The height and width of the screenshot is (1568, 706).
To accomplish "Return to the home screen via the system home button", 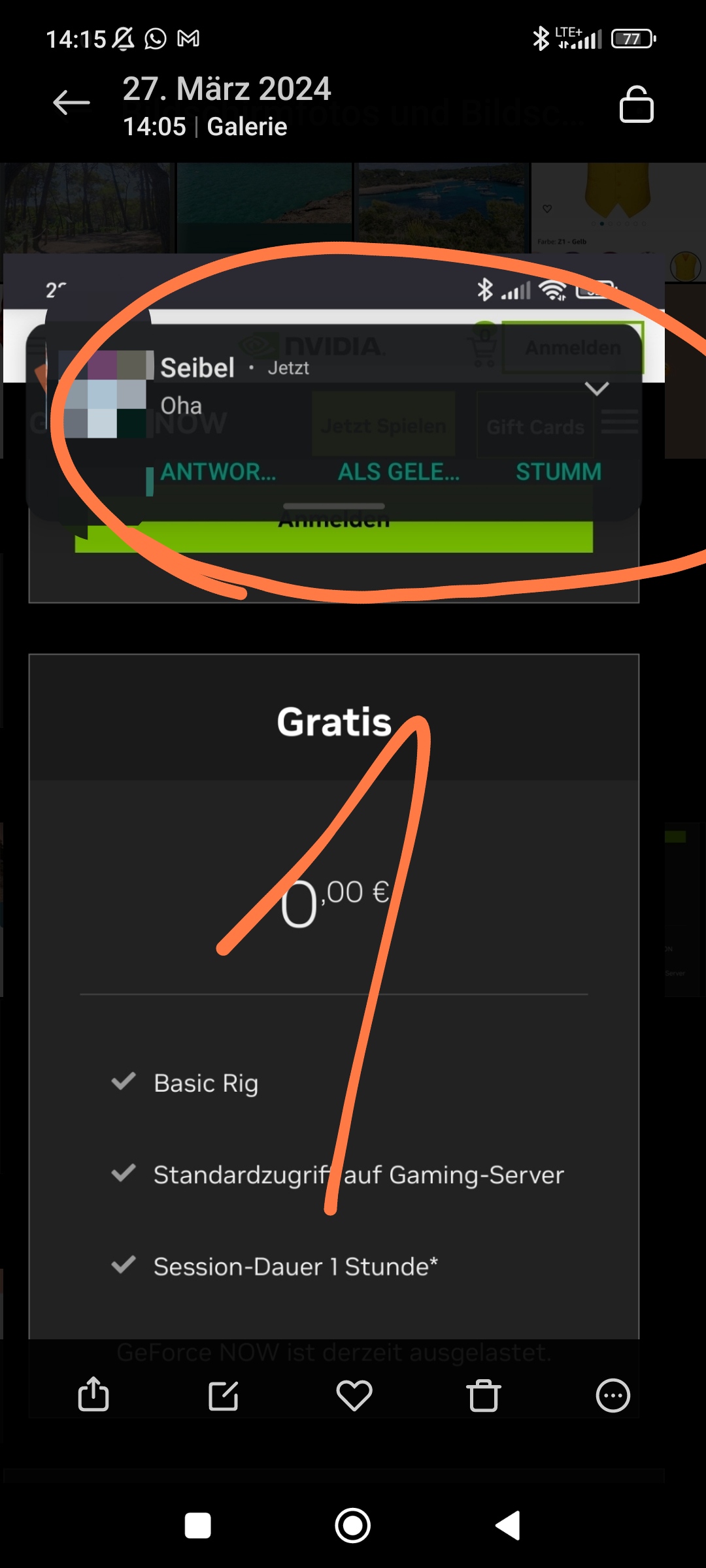I will (x=353, y=1526).
